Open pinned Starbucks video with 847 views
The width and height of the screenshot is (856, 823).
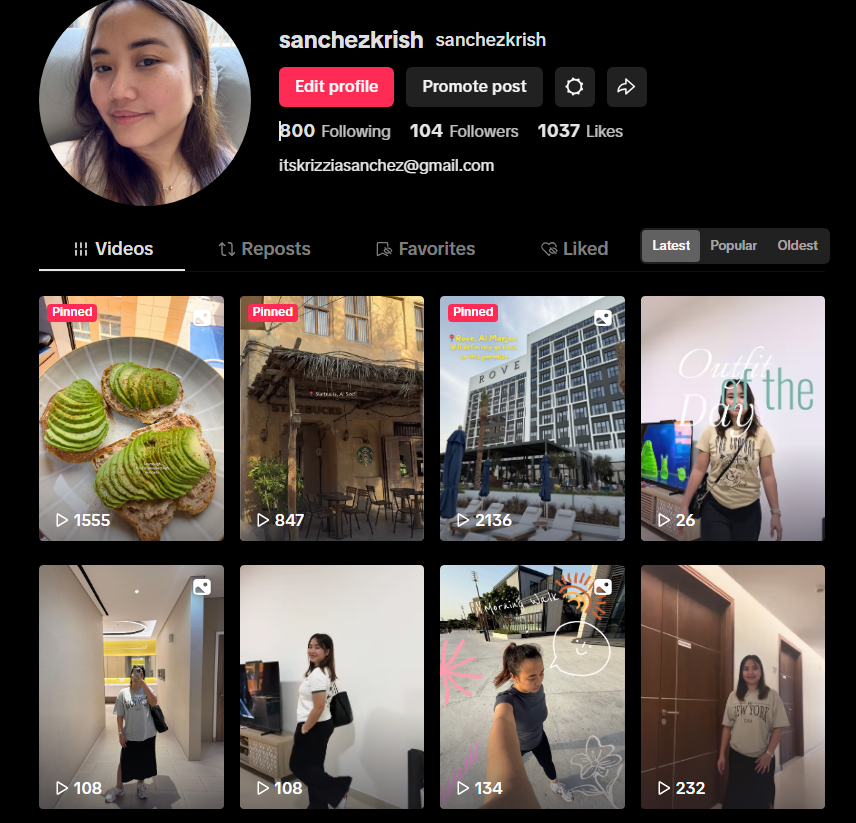pos(332,418)
